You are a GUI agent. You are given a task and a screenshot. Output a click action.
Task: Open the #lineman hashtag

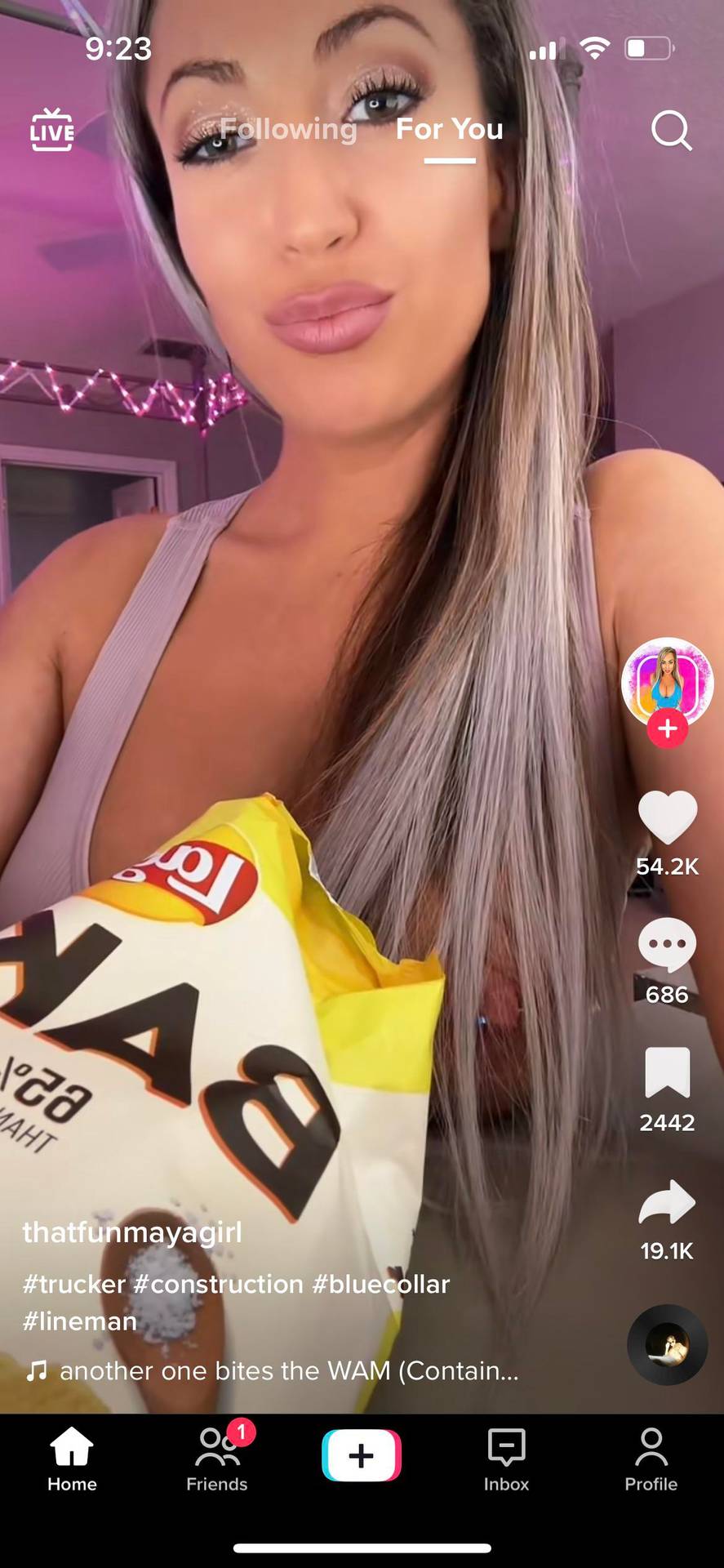80,1321
